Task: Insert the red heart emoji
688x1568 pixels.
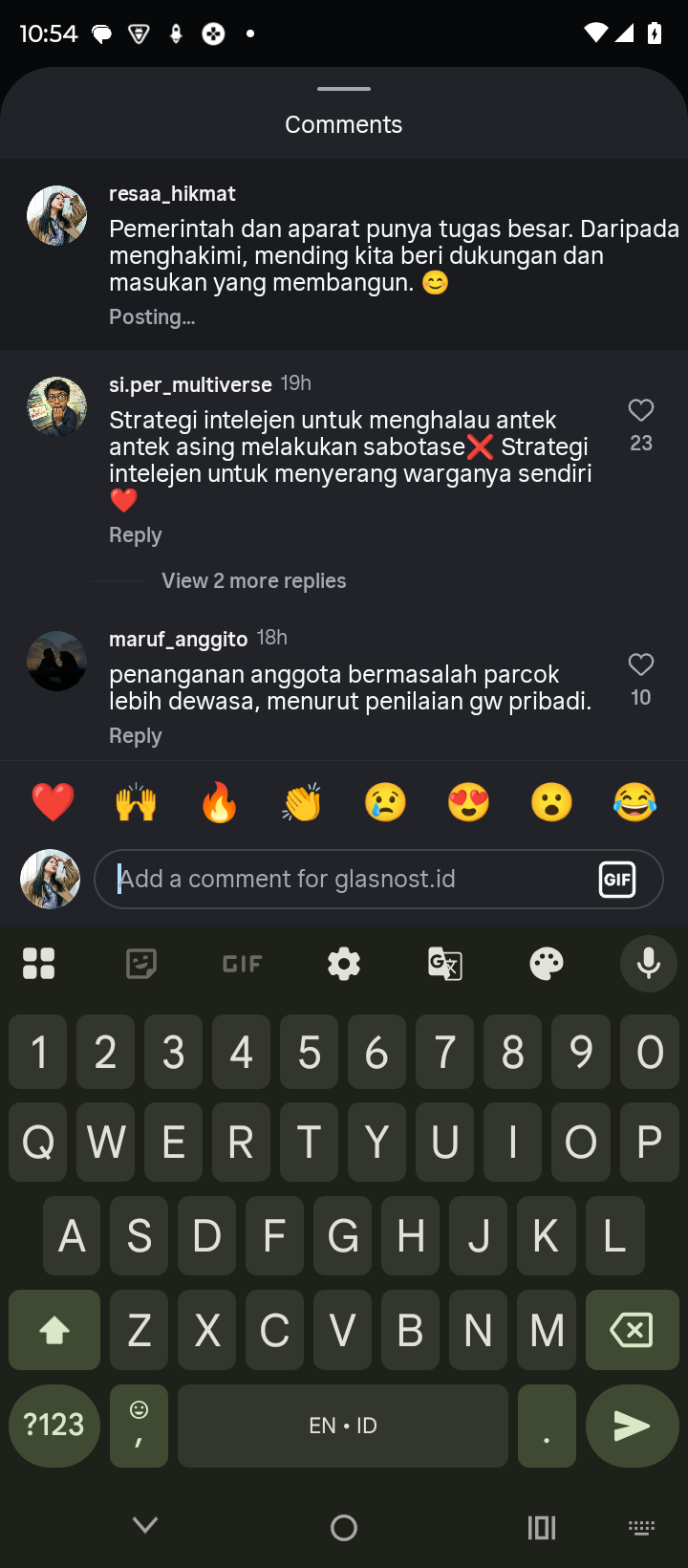Action: 53,802
